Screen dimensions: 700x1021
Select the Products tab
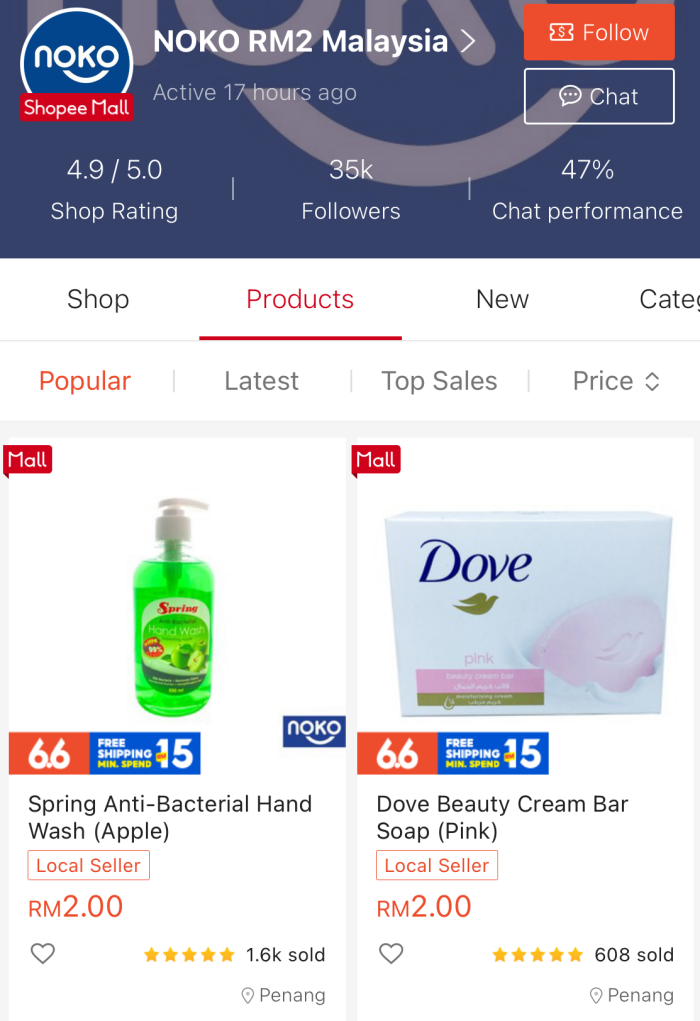[x=300, y=299]
